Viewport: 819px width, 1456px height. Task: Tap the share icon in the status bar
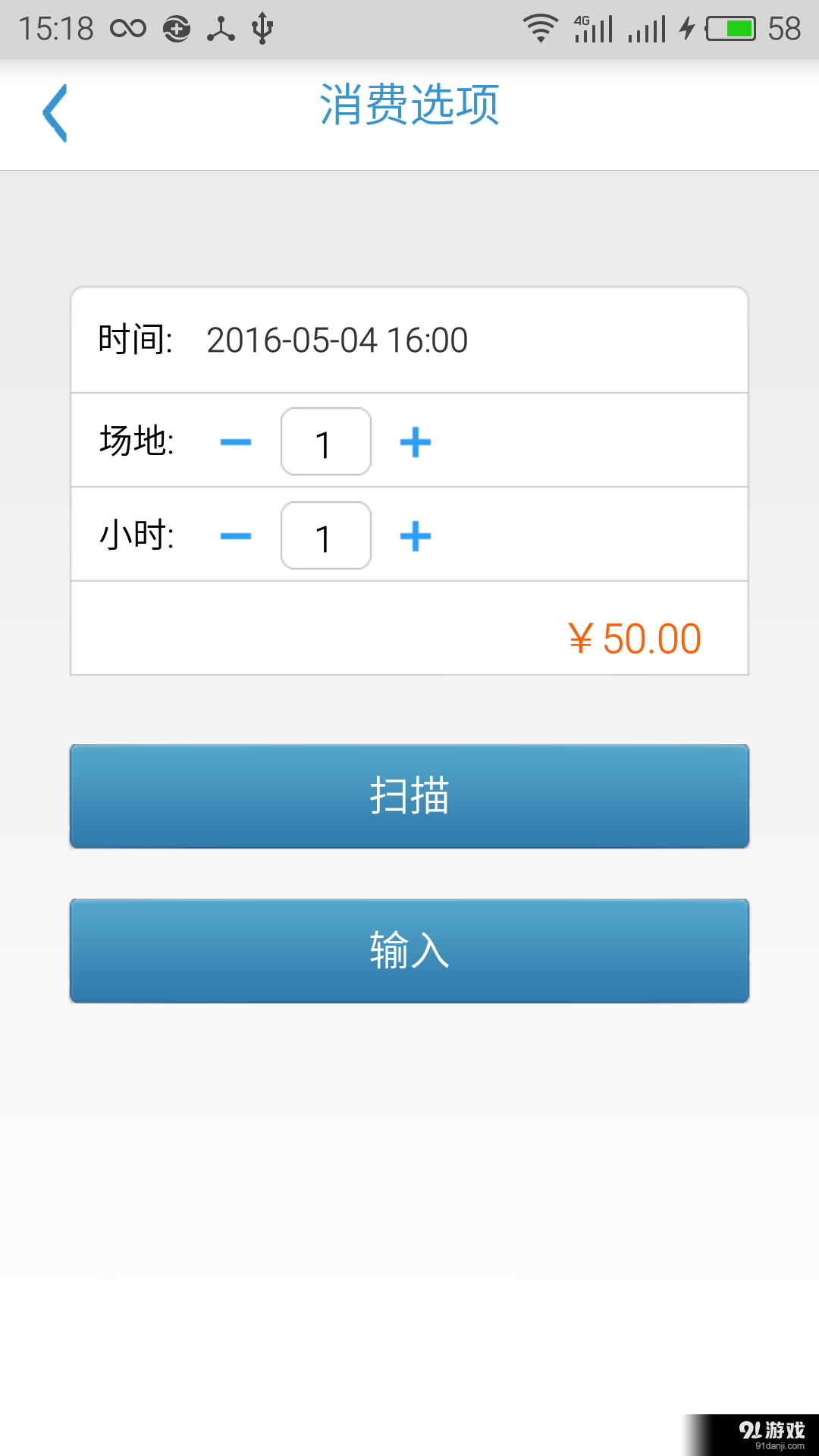click(x=221, y=27)
